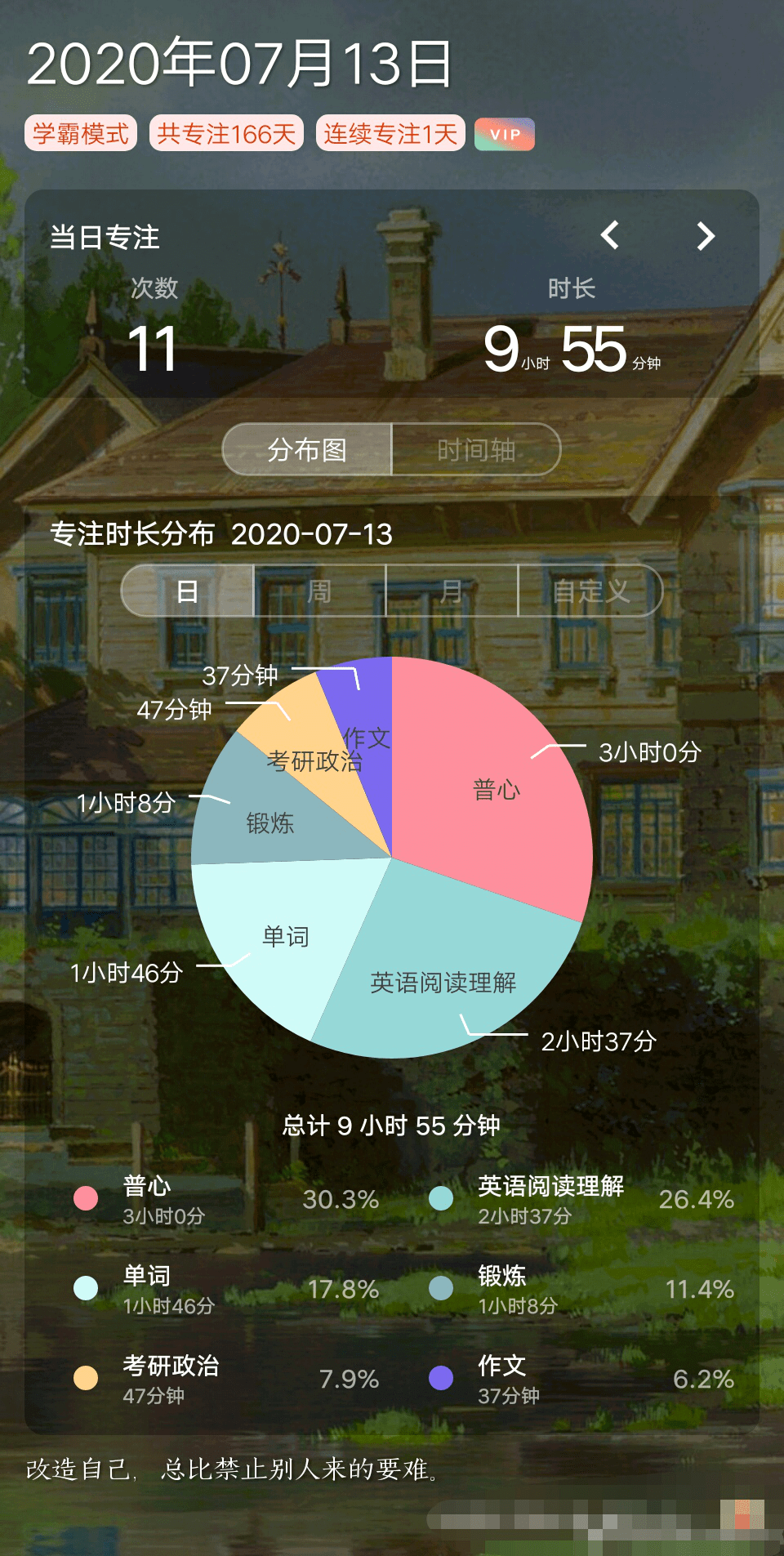Switch distribution to 月 month
The height and width of the screenshot is (1556, 784).
click(x=452, y=591)
